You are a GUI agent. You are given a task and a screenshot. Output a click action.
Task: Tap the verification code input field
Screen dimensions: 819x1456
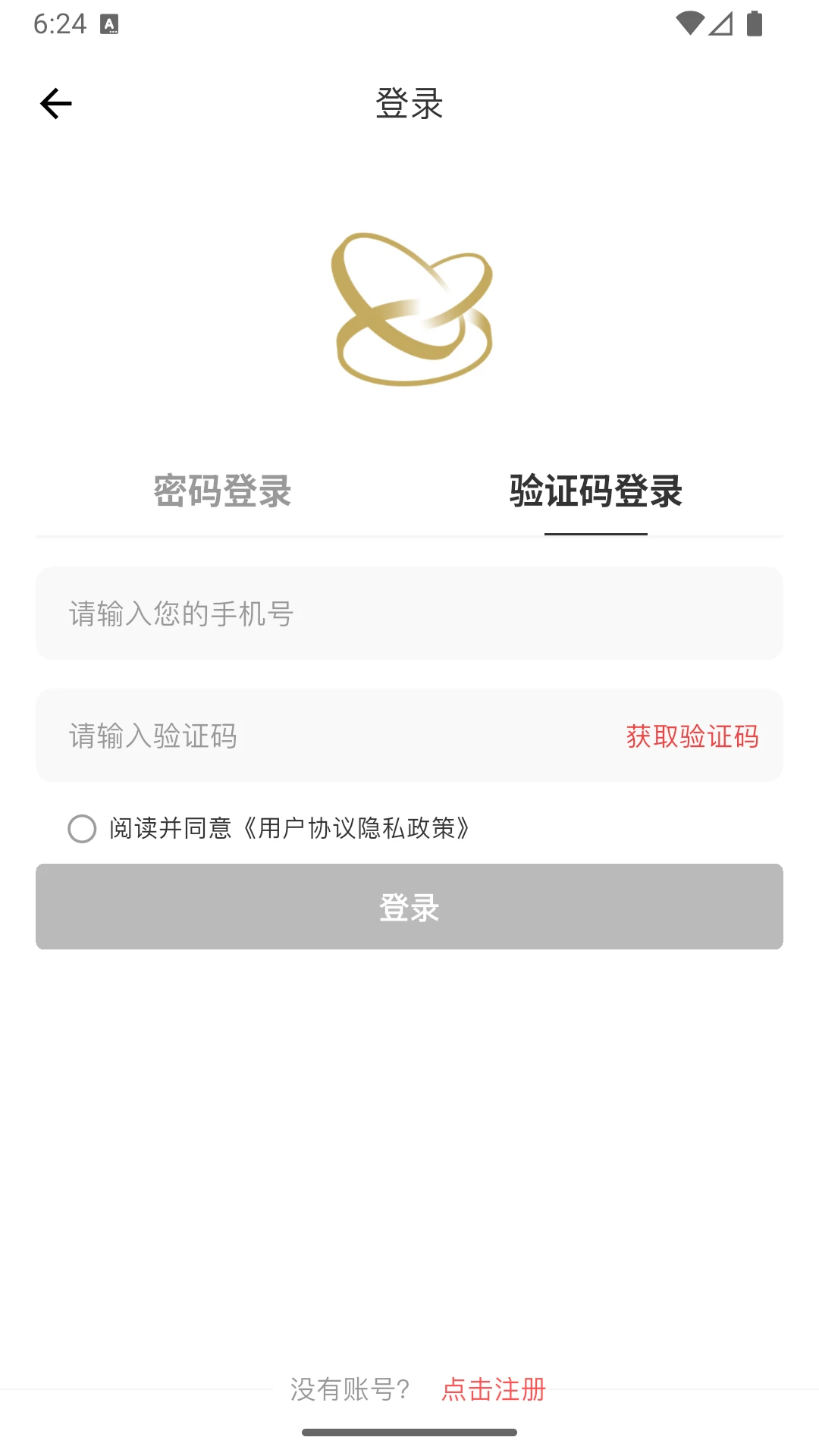click(318, 736)
